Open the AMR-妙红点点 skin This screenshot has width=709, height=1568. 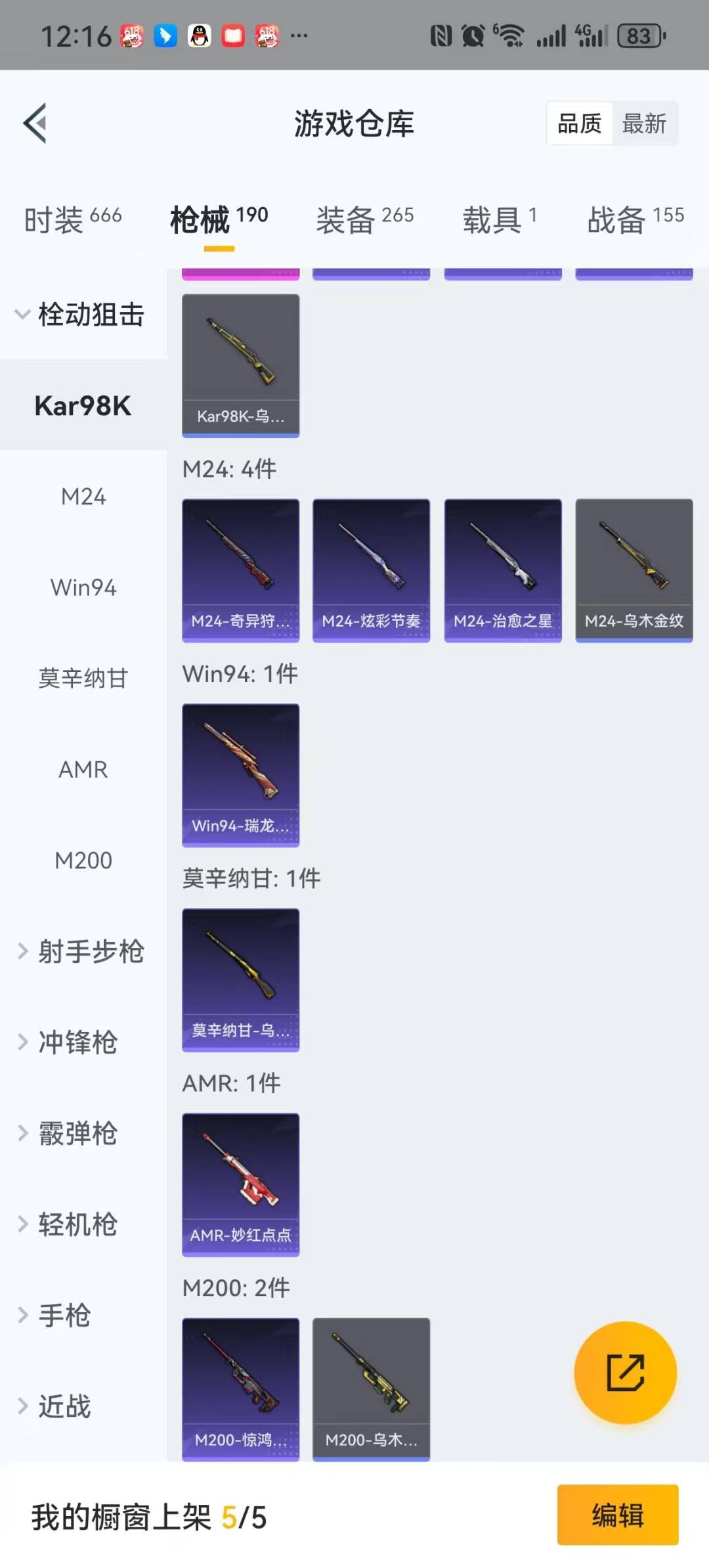click(x=240, y=1184)
